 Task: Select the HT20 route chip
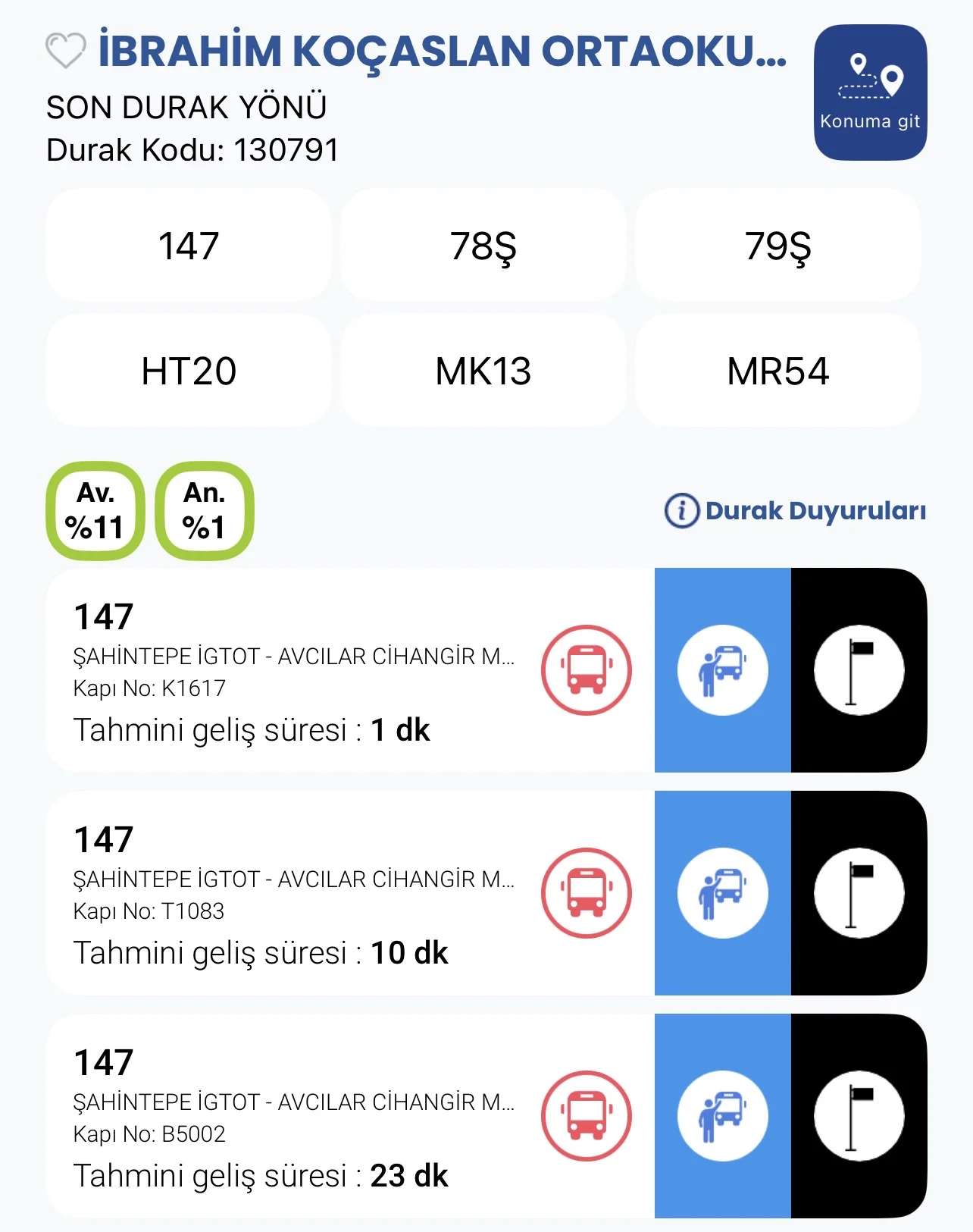point(189,371)
